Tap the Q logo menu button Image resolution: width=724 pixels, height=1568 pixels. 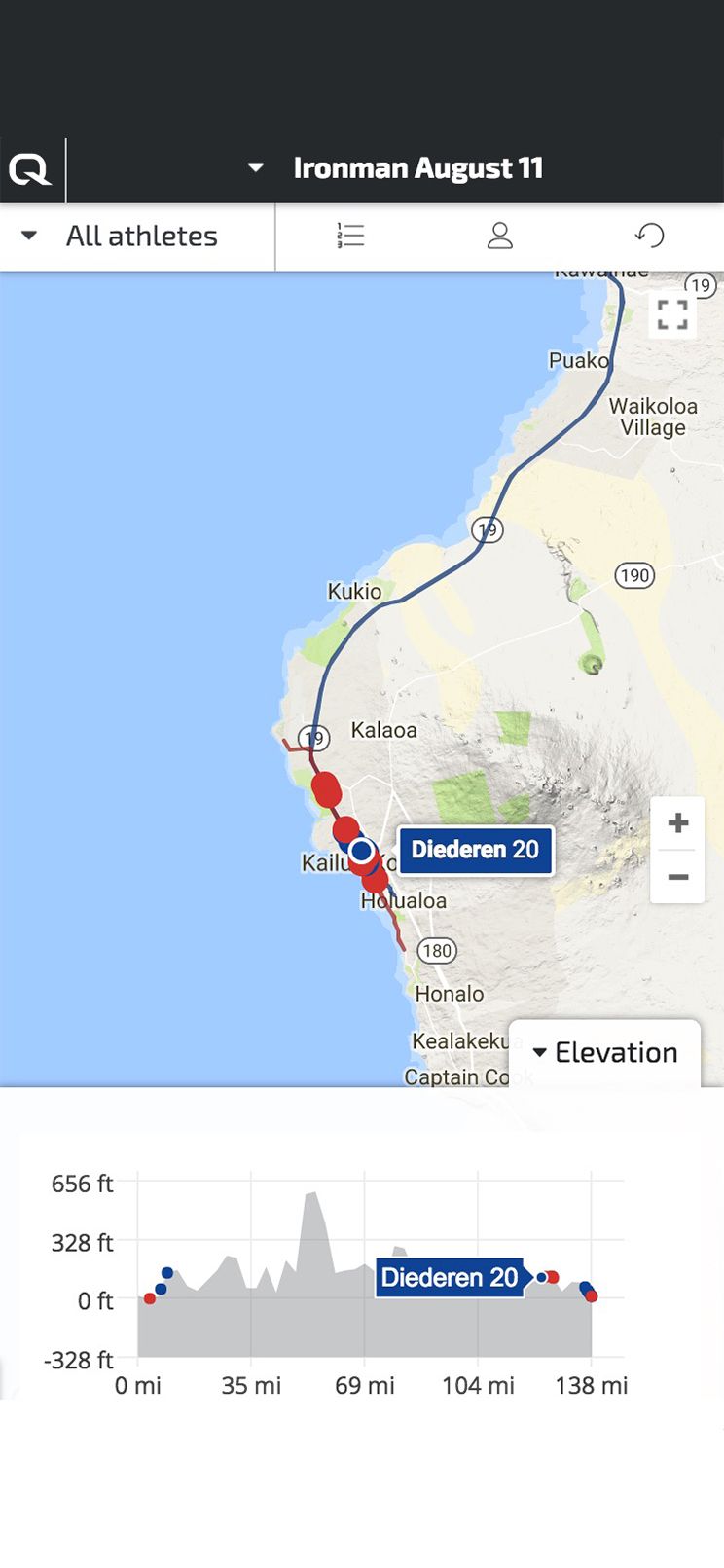pos(29,170)
